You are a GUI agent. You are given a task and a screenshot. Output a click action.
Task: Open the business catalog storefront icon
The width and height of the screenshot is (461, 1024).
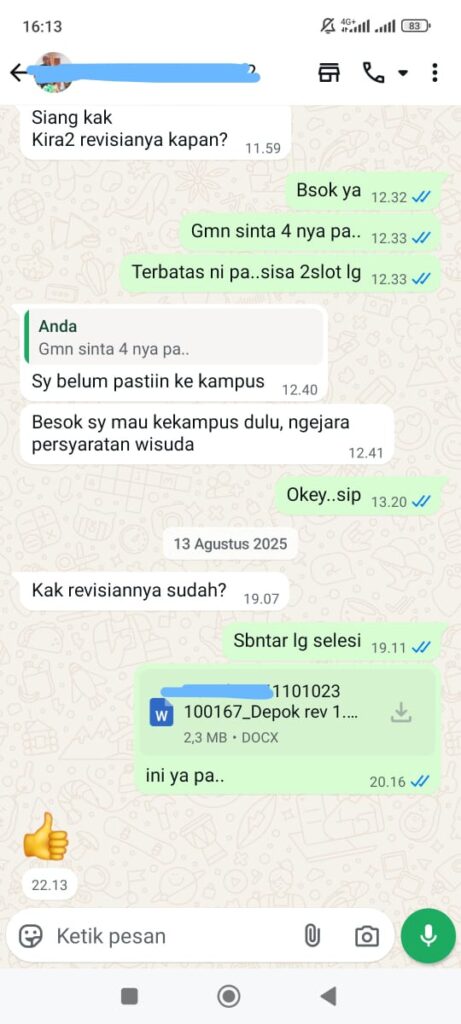coord(329,72)
